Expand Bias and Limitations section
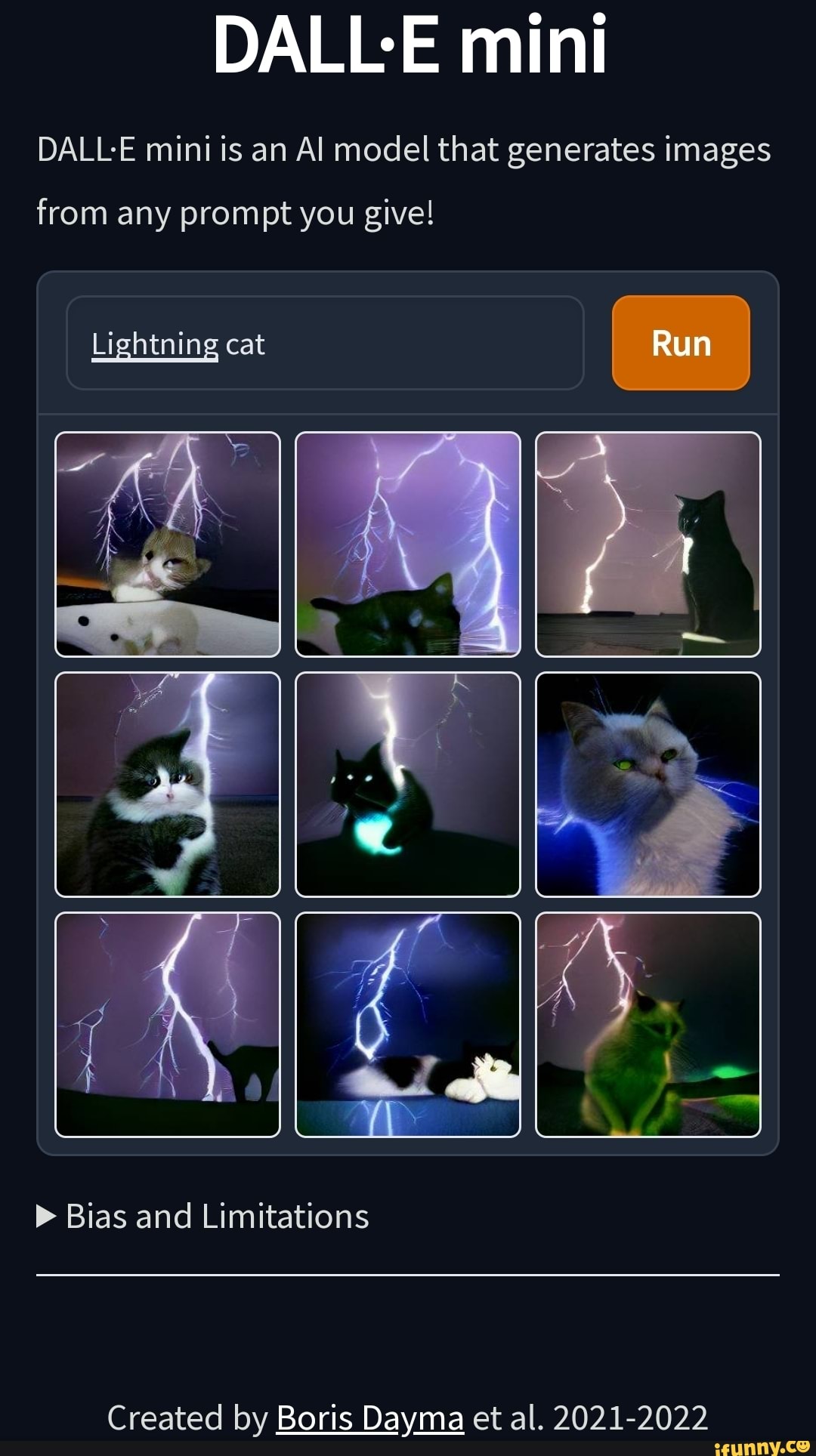 coord(202,1217)
